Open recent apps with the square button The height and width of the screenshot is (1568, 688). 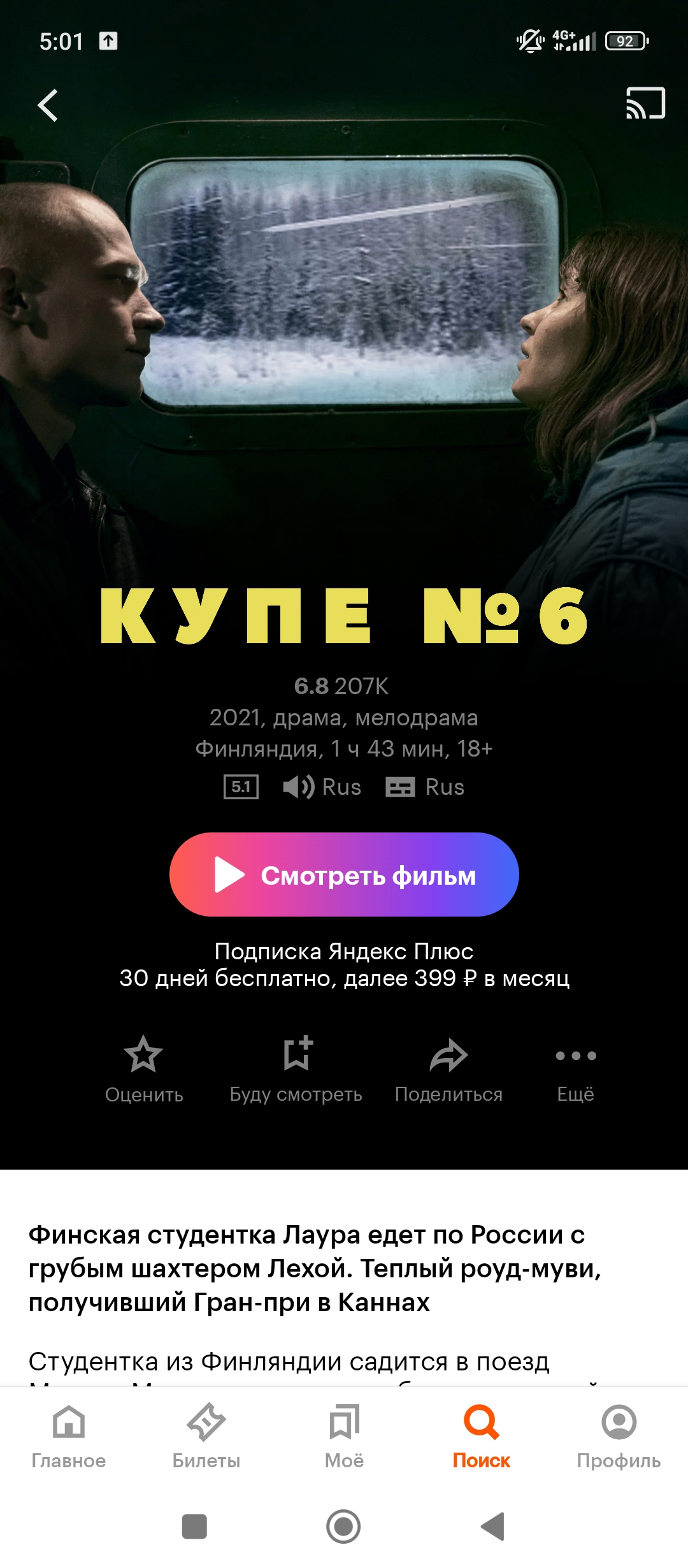194,1527
